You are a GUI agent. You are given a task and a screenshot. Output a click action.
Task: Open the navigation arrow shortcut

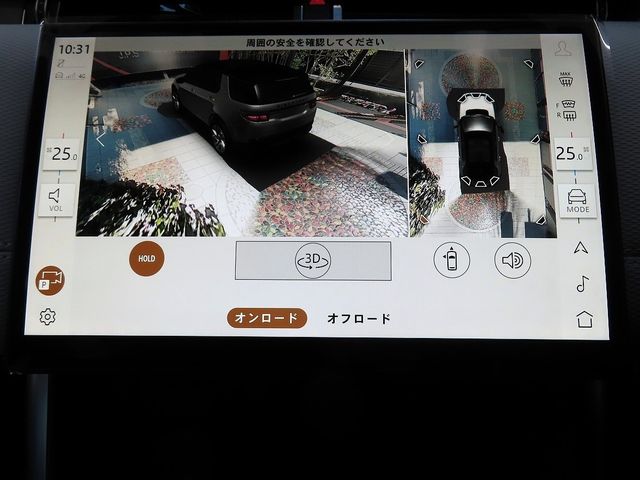click(x=581, y=247)
